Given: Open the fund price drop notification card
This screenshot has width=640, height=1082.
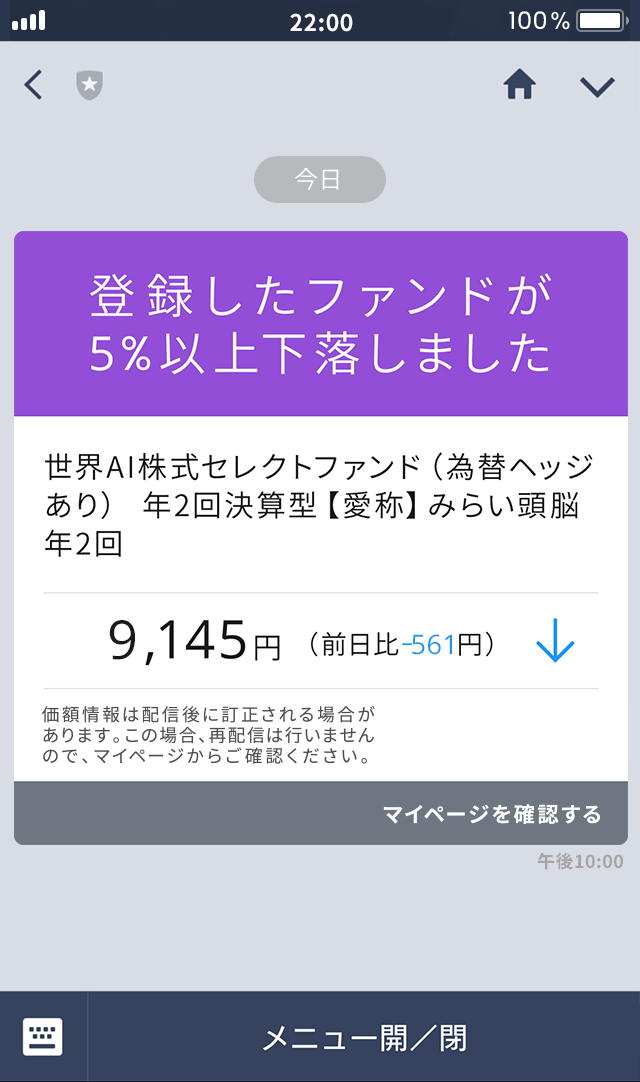Looking at the screenshot, I should (320, 540).
